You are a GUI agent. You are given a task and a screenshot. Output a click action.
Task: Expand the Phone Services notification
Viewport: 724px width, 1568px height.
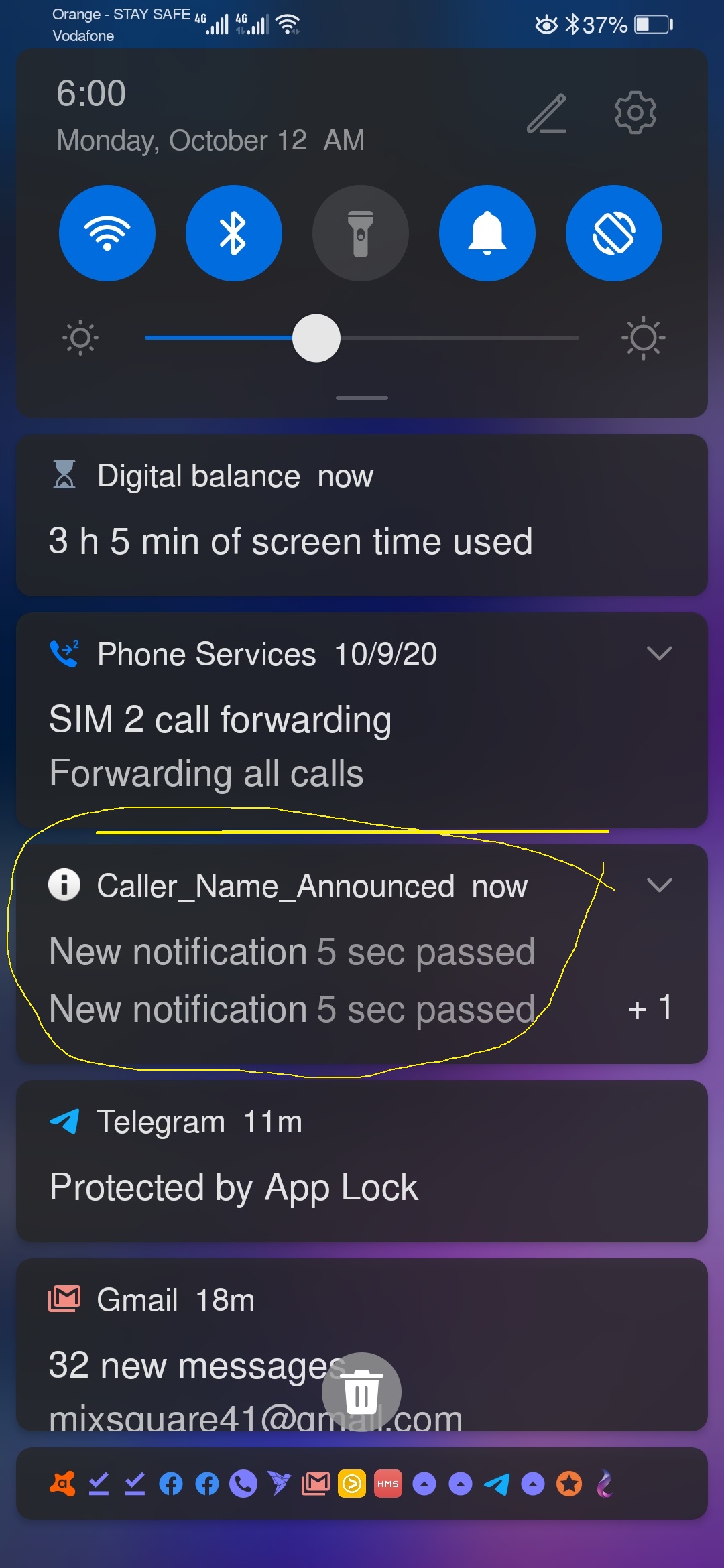660,653
